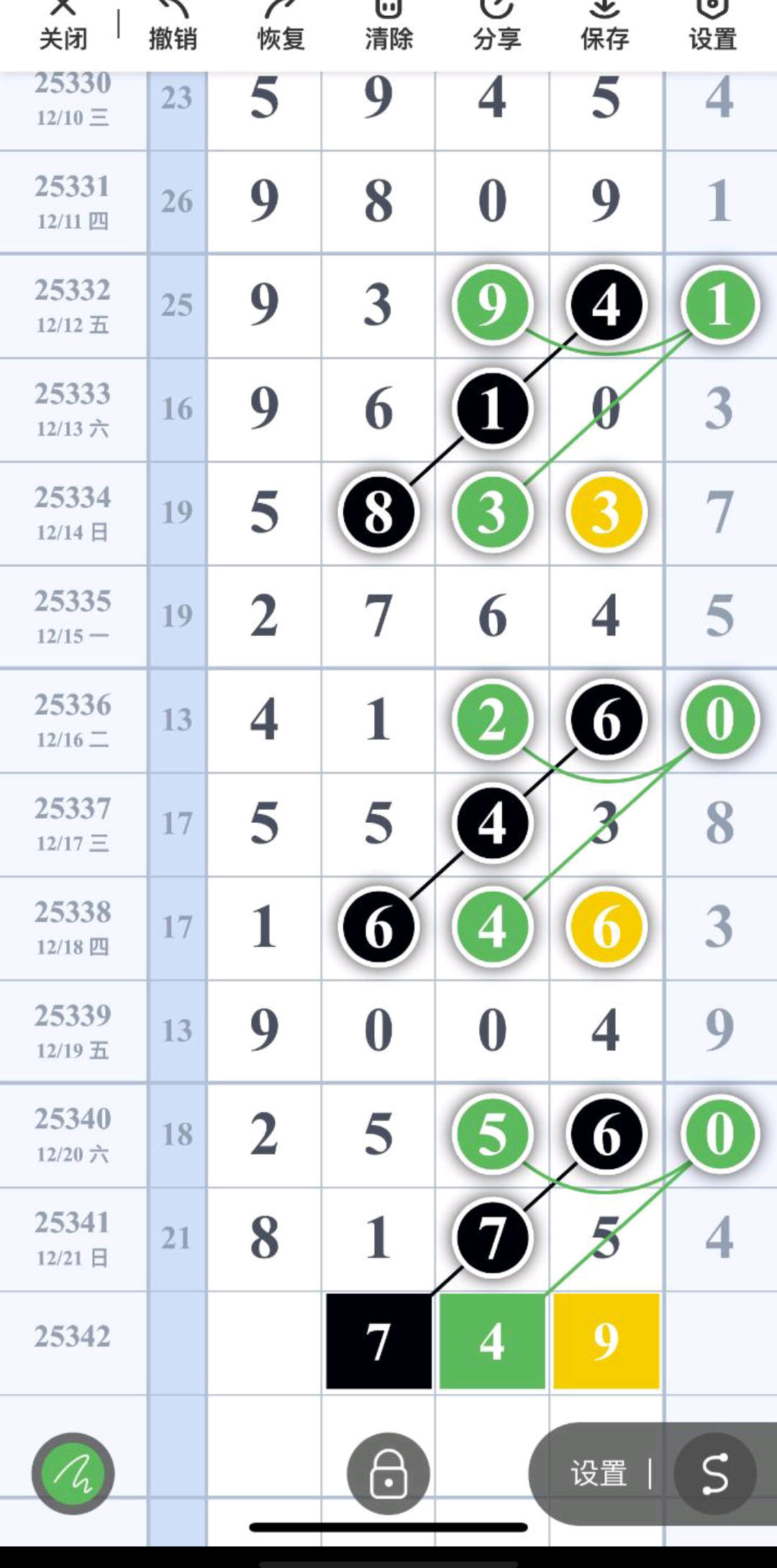This screenshot has height=1568, width=777.
Task: Tap the S curve-line button
Action: pyautogui.click(x=714, y=1474)
